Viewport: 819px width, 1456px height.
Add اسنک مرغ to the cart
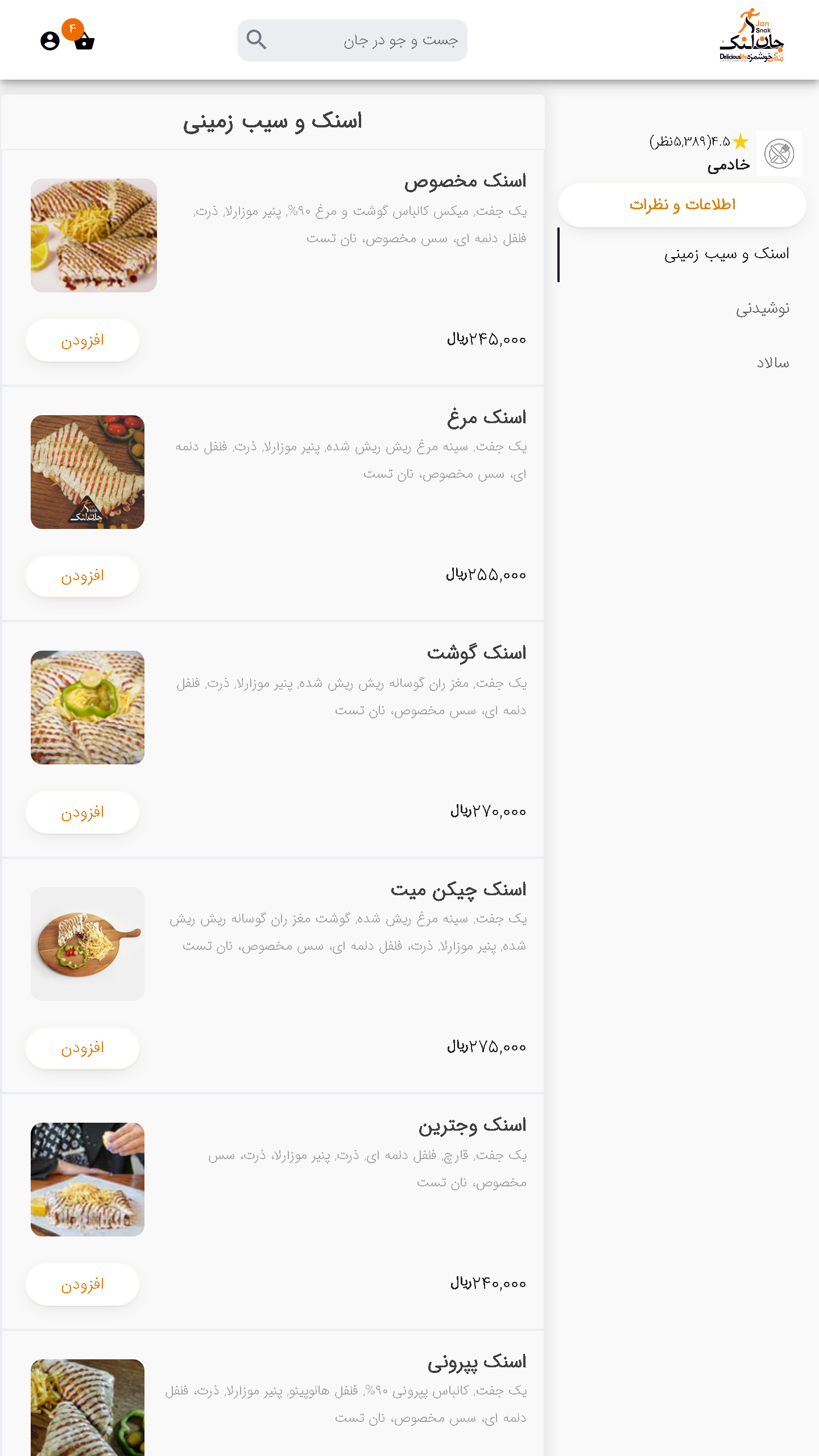pos(82,576)
